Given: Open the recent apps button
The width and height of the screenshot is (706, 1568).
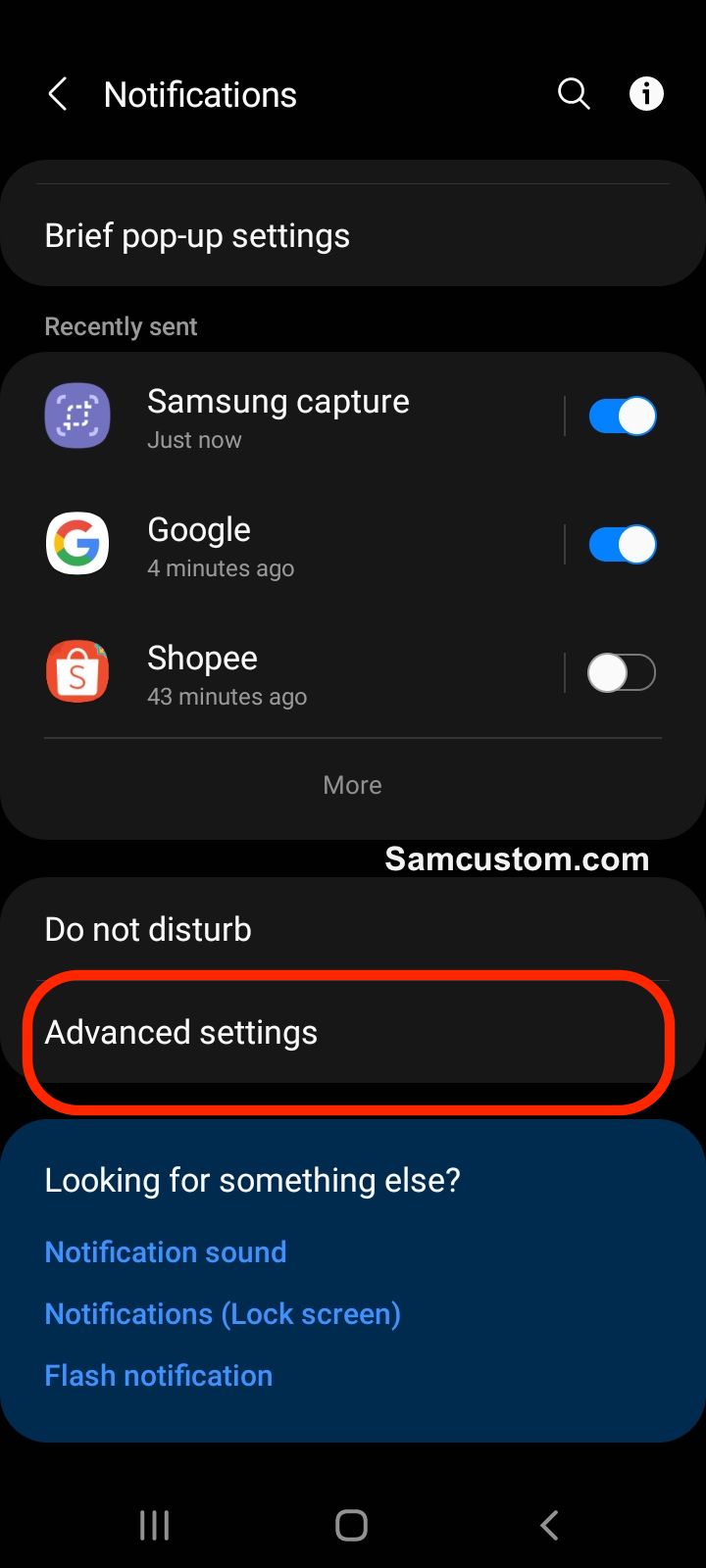Looking at the screenshot, I should click(155, 1525).
